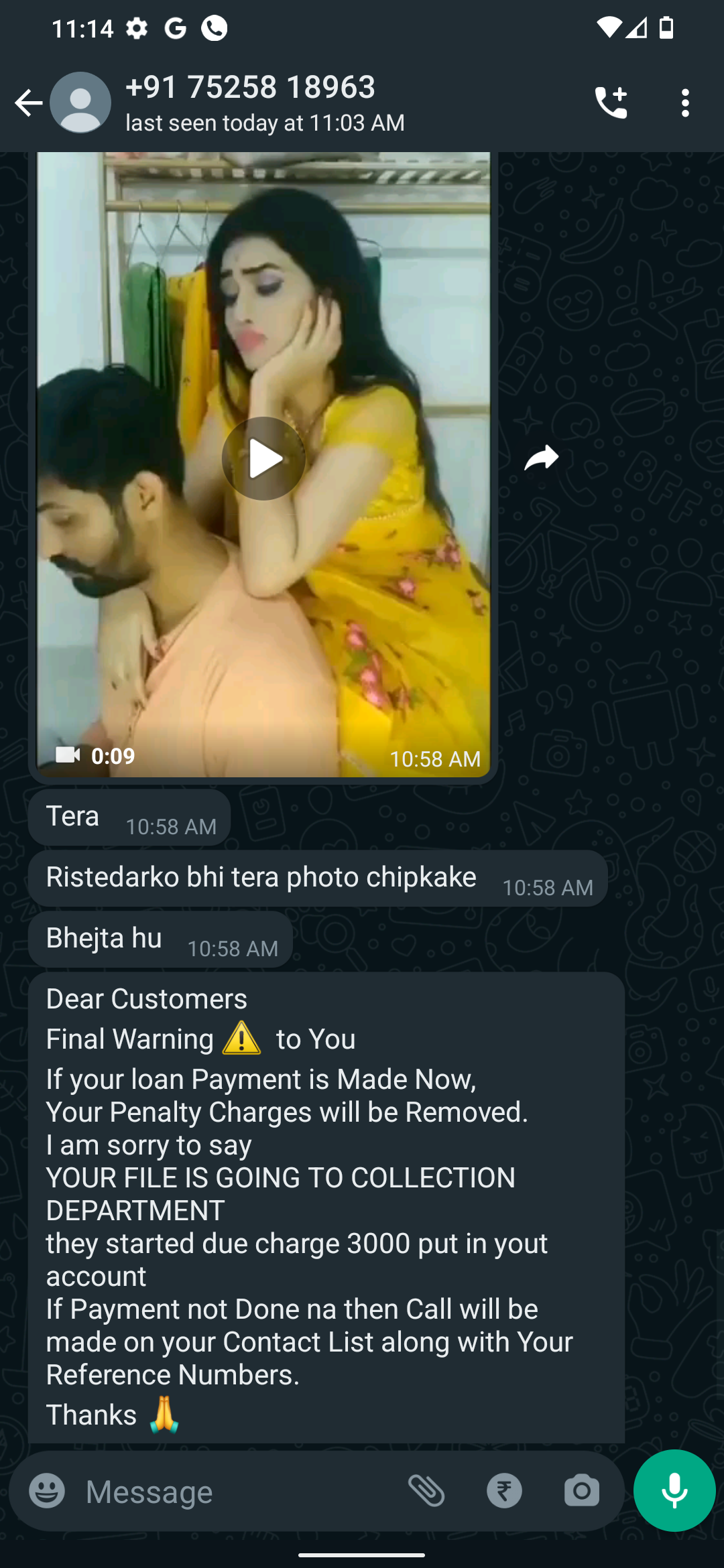Open the three-dot overflow menu

point(684,103)
